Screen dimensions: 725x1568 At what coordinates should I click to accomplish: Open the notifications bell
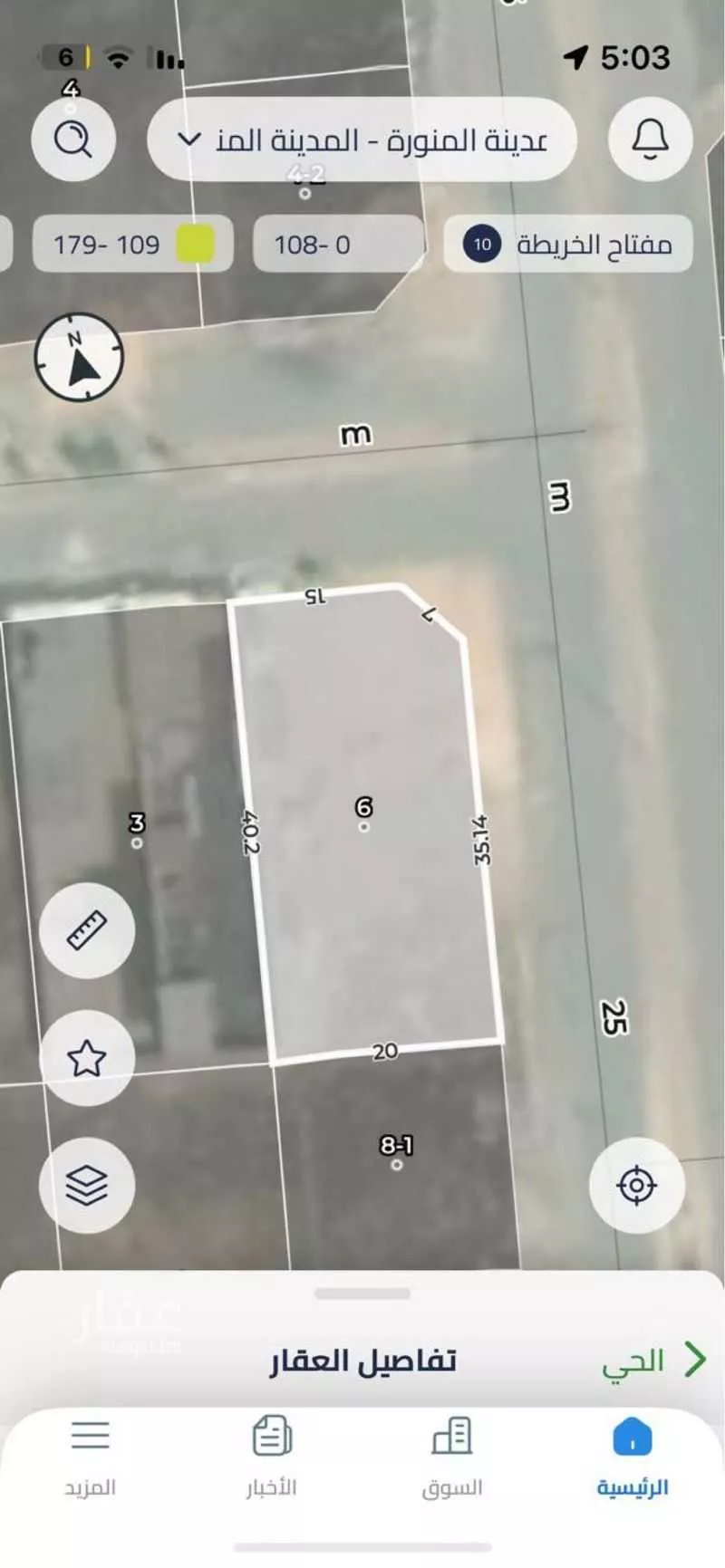(650, 139)
